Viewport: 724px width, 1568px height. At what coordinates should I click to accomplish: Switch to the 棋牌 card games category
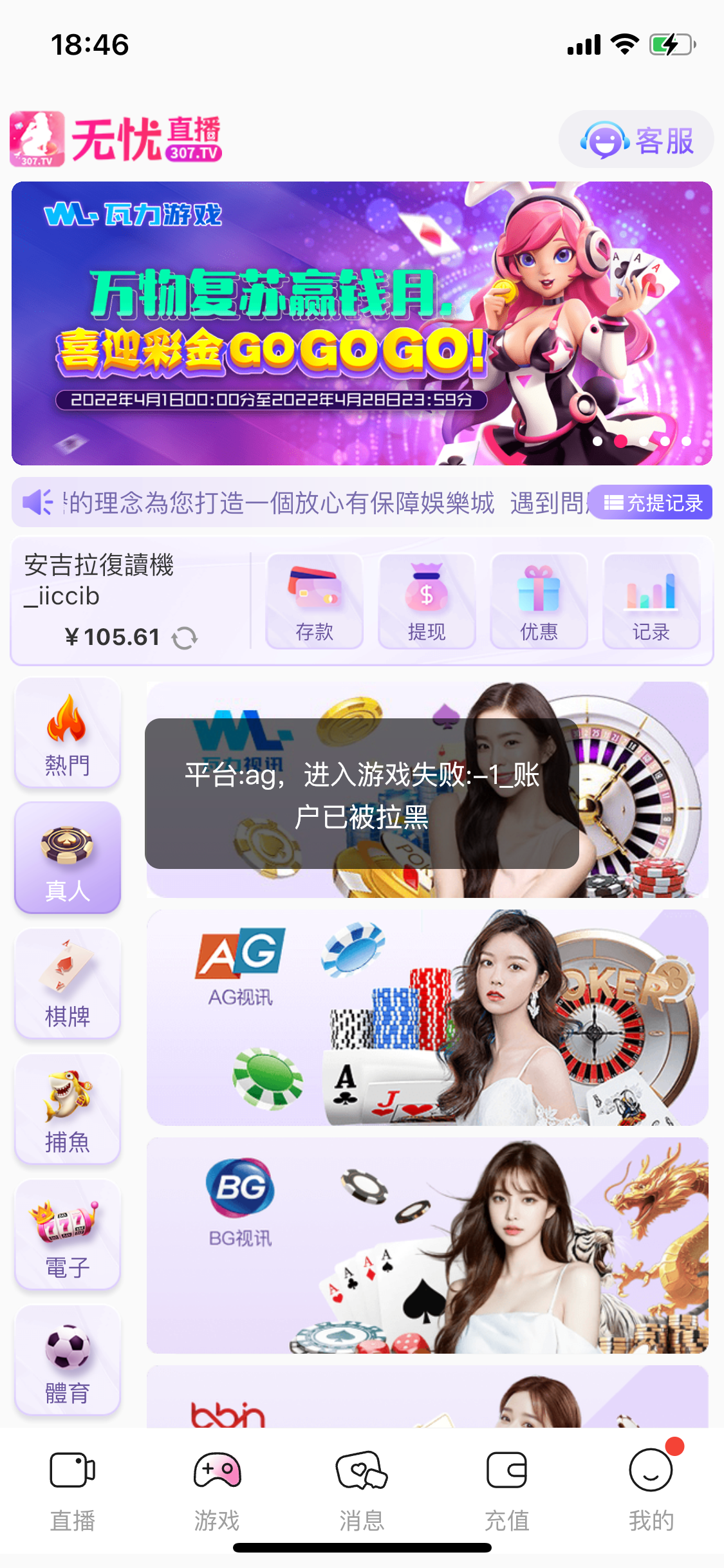click(67, 984)
